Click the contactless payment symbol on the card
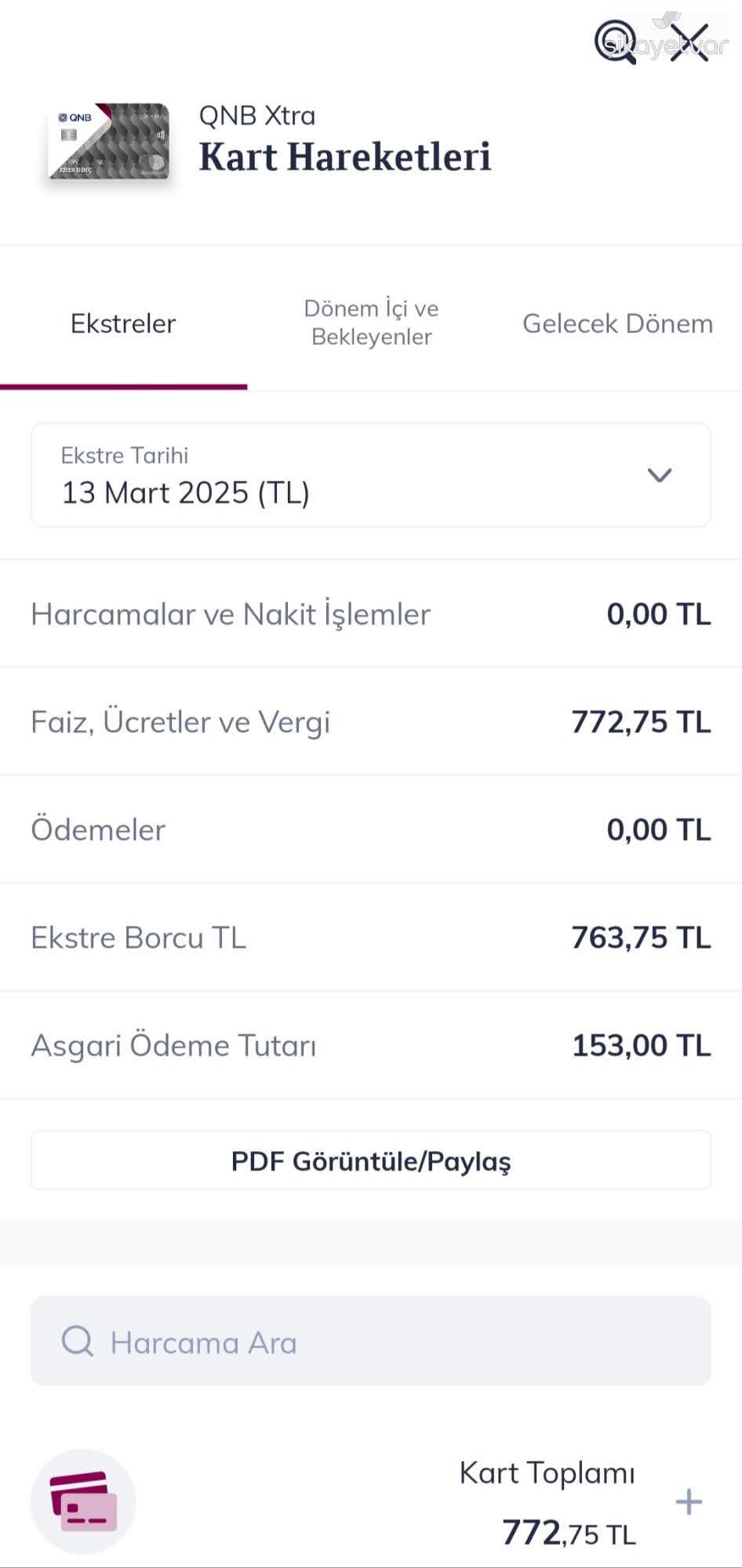Screen dimensions: 742x1568 point(160,135)
